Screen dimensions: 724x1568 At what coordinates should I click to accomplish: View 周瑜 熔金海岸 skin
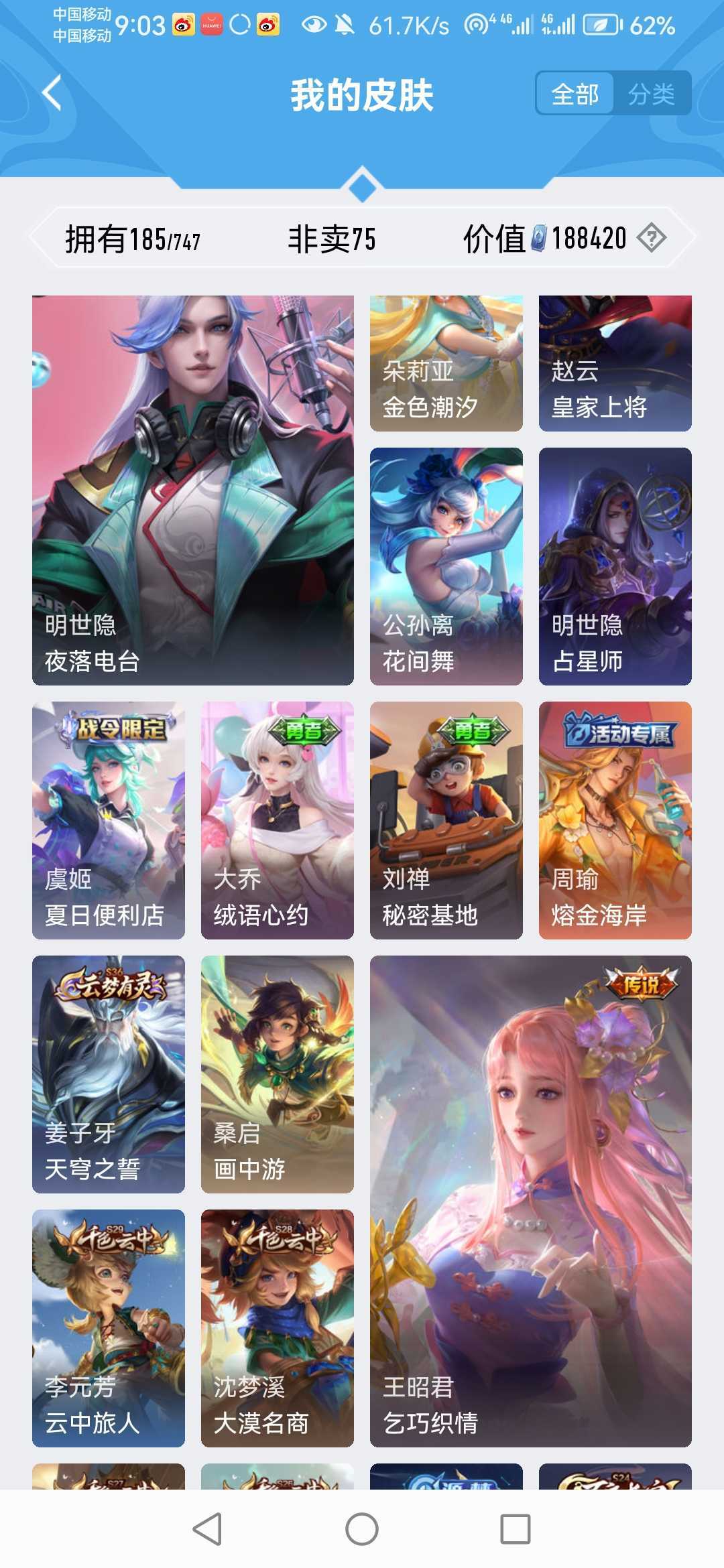click(615, 820)
